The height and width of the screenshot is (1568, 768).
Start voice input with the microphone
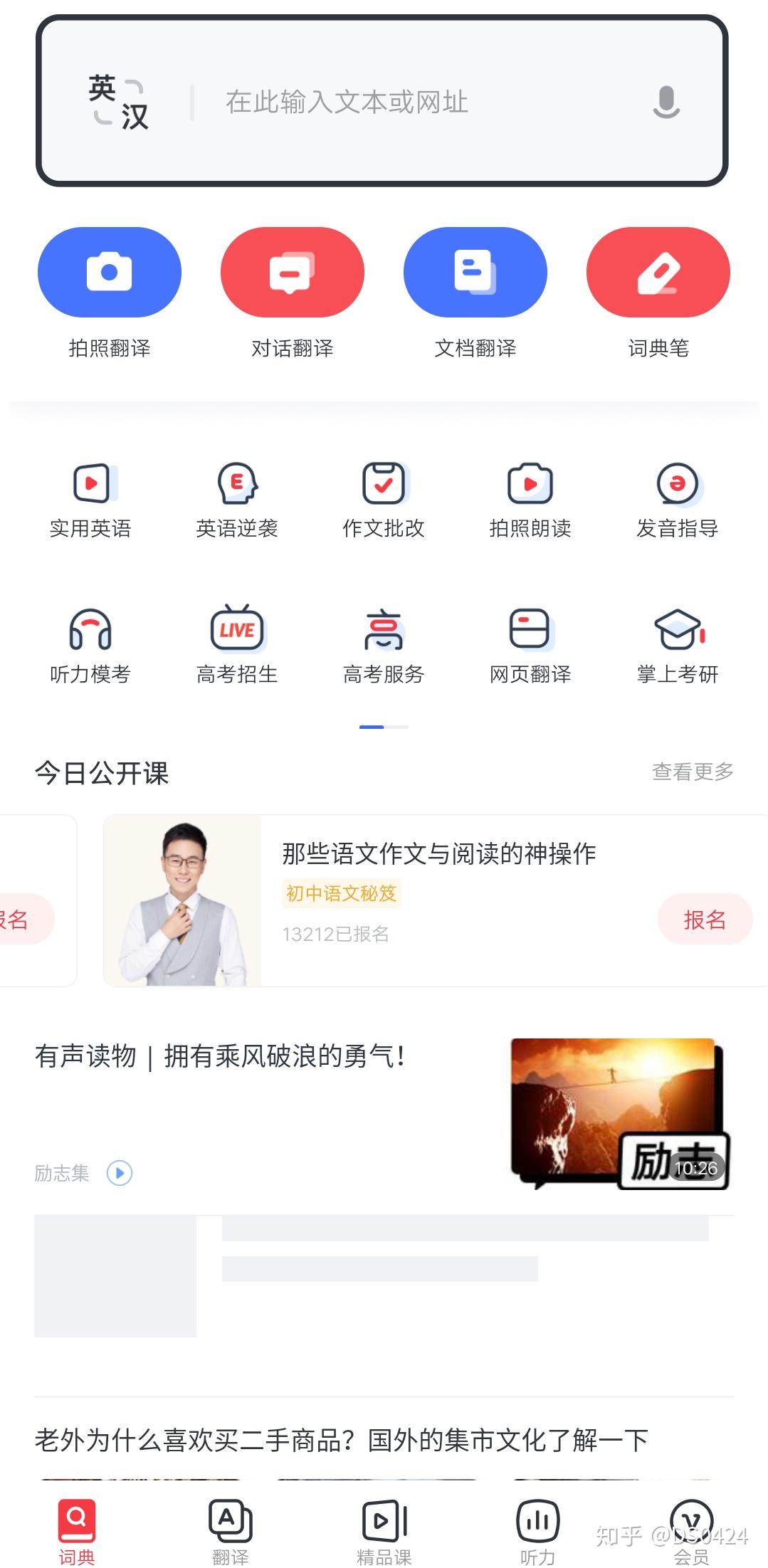[x=666, y=102]
